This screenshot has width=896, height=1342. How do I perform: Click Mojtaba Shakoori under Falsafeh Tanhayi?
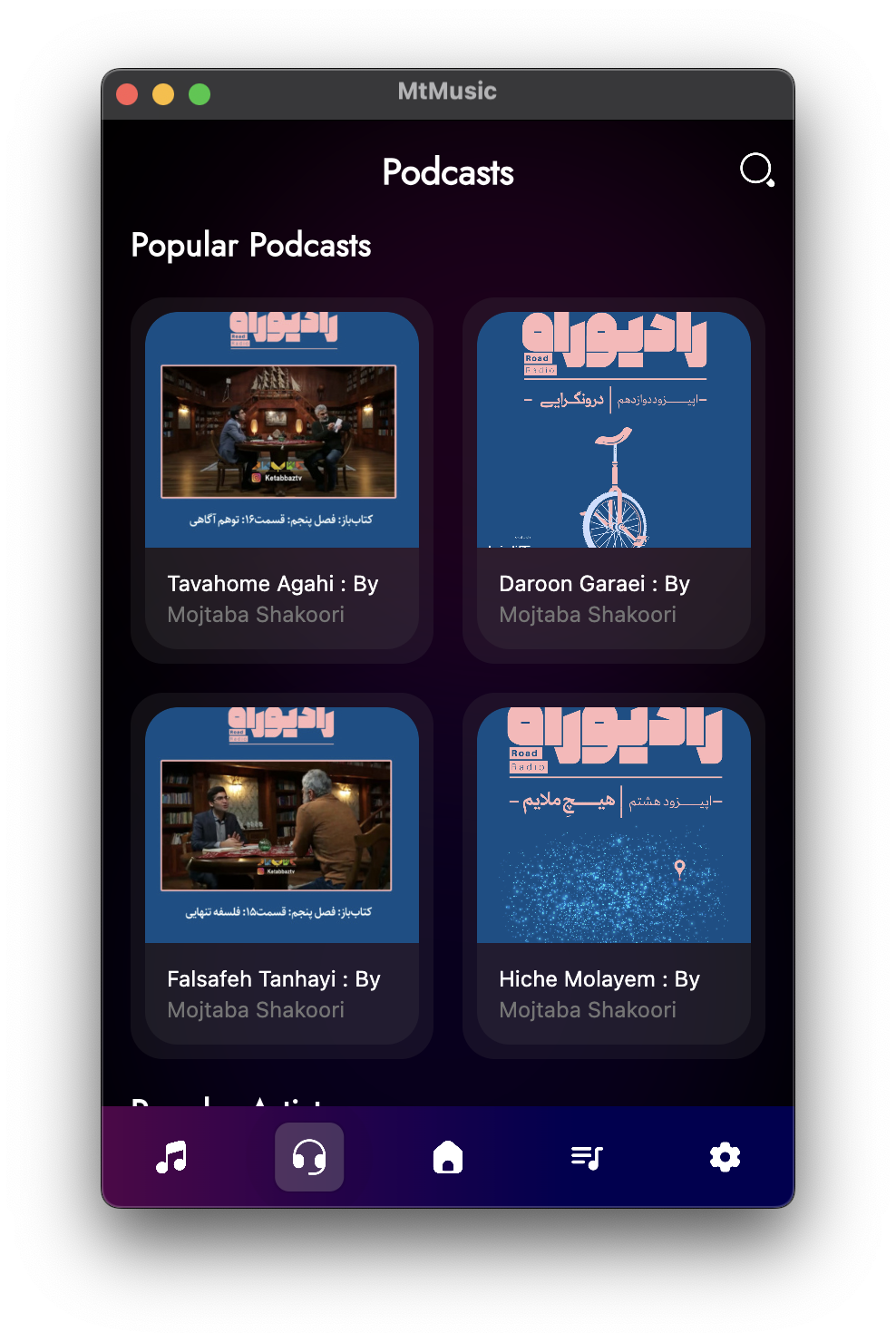[256, 1009]
